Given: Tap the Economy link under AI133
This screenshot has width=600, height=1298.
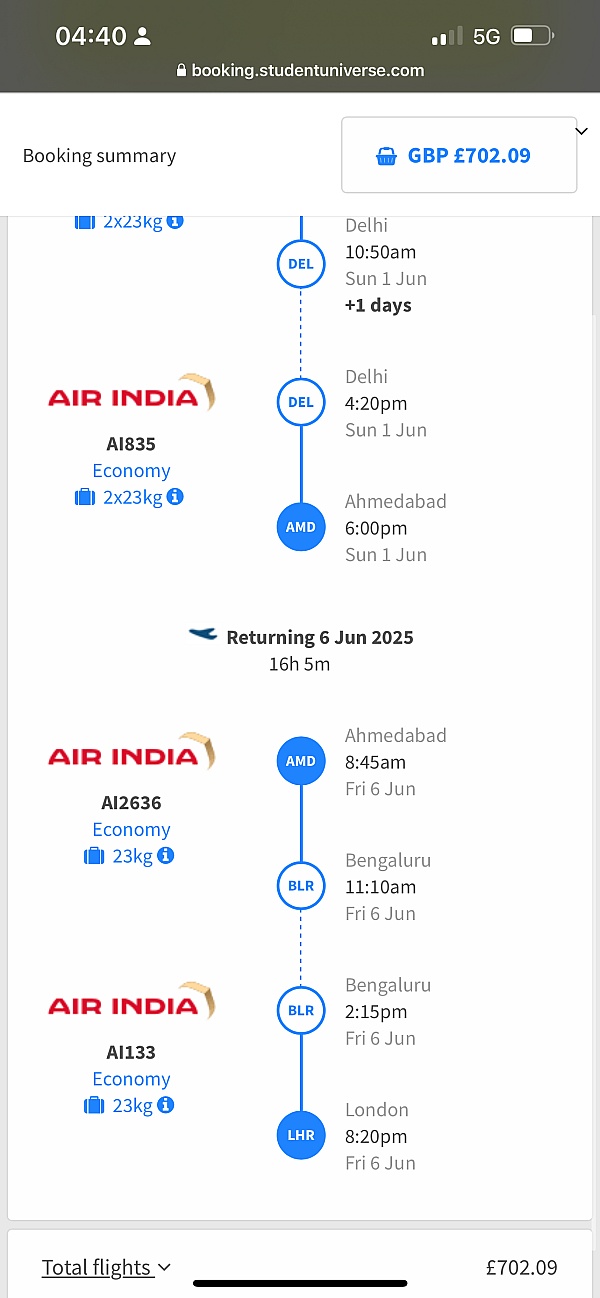Looking at the screenshot, I should point(131,1079).
